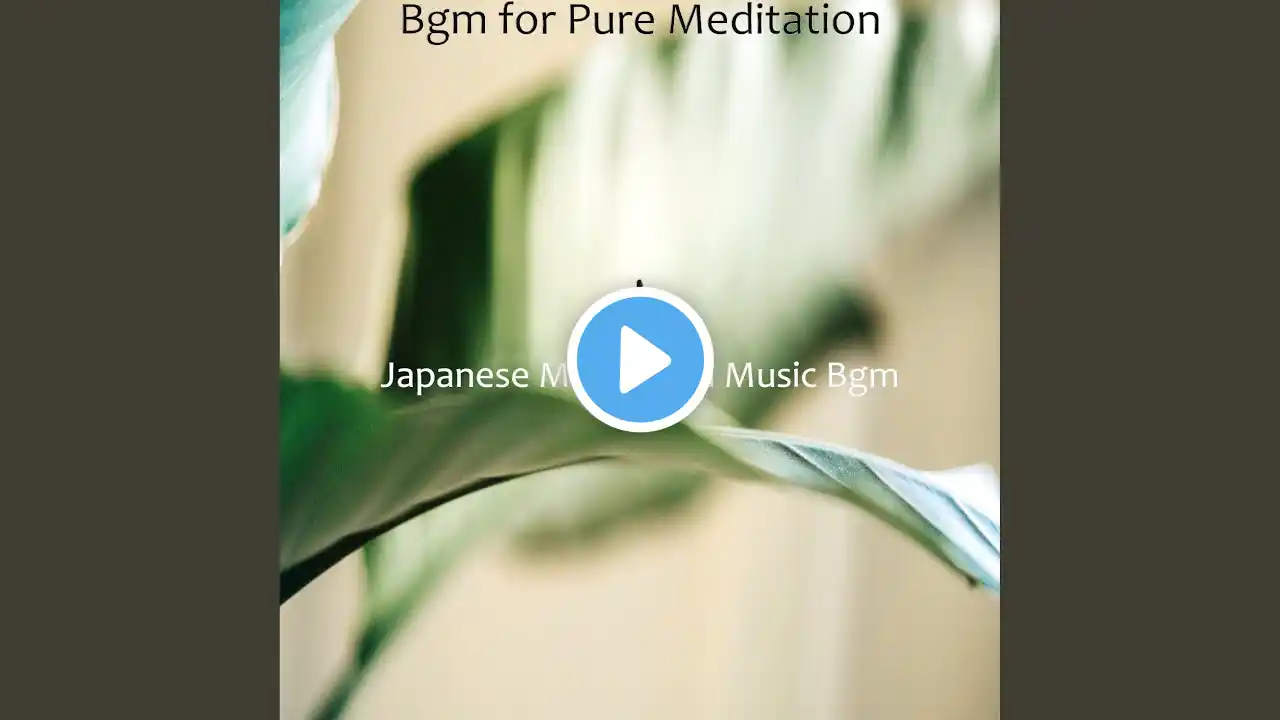Play the Bgm for Pure Meditation video
The image size is (1280, 720).
tap(640, 359)
